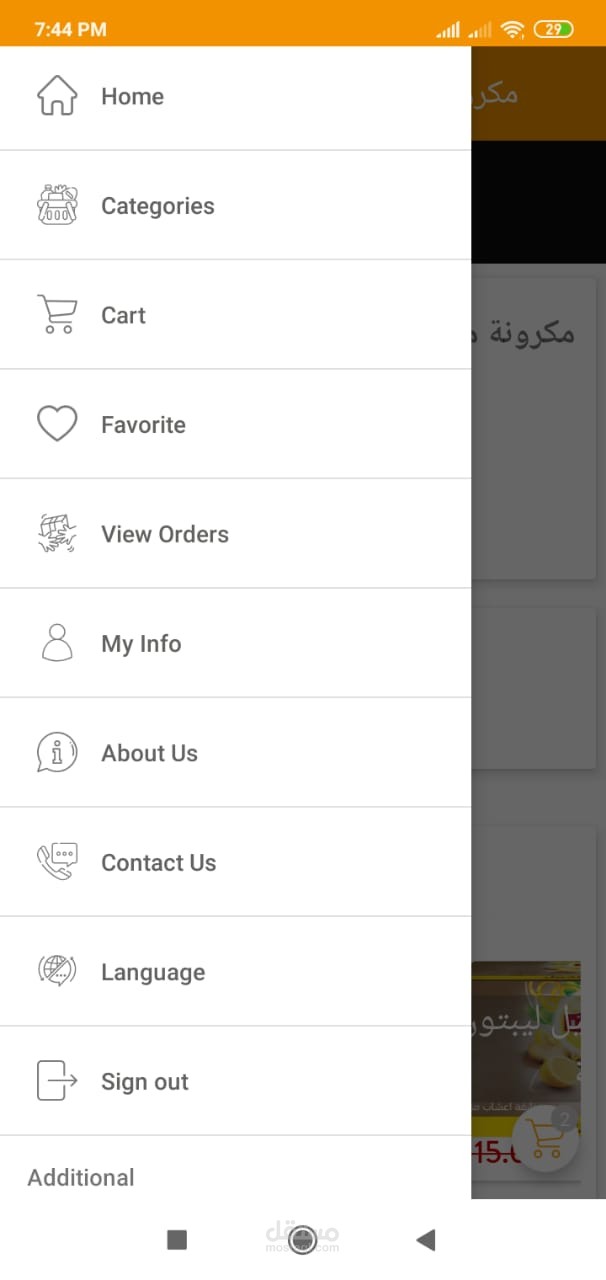Tap the system recent apps button
Viewport: 606px width, 1280px height.
point(177,1240)
